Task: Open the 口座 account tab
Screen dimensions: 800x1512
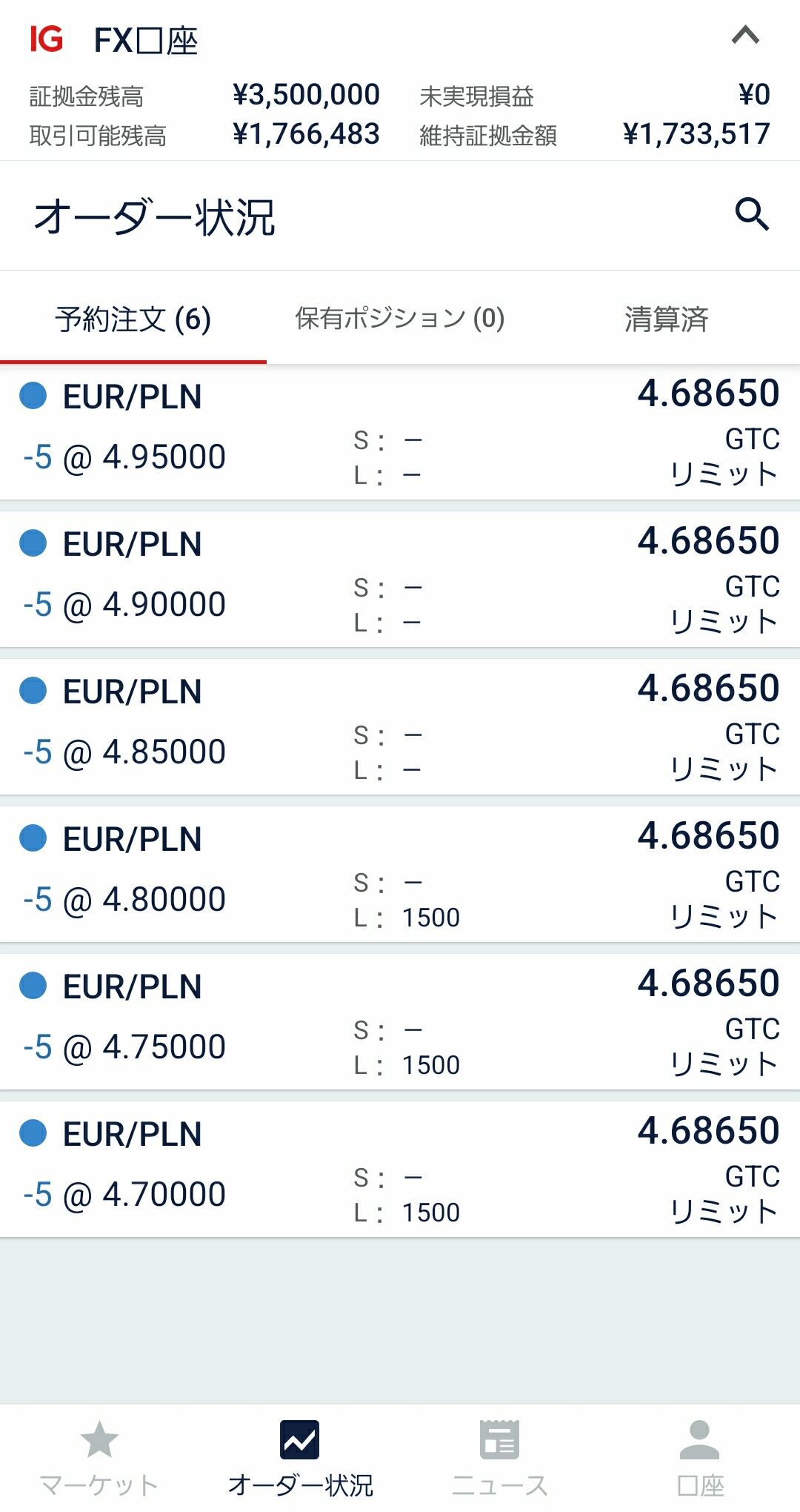Action: click(x=700, y=1457)
